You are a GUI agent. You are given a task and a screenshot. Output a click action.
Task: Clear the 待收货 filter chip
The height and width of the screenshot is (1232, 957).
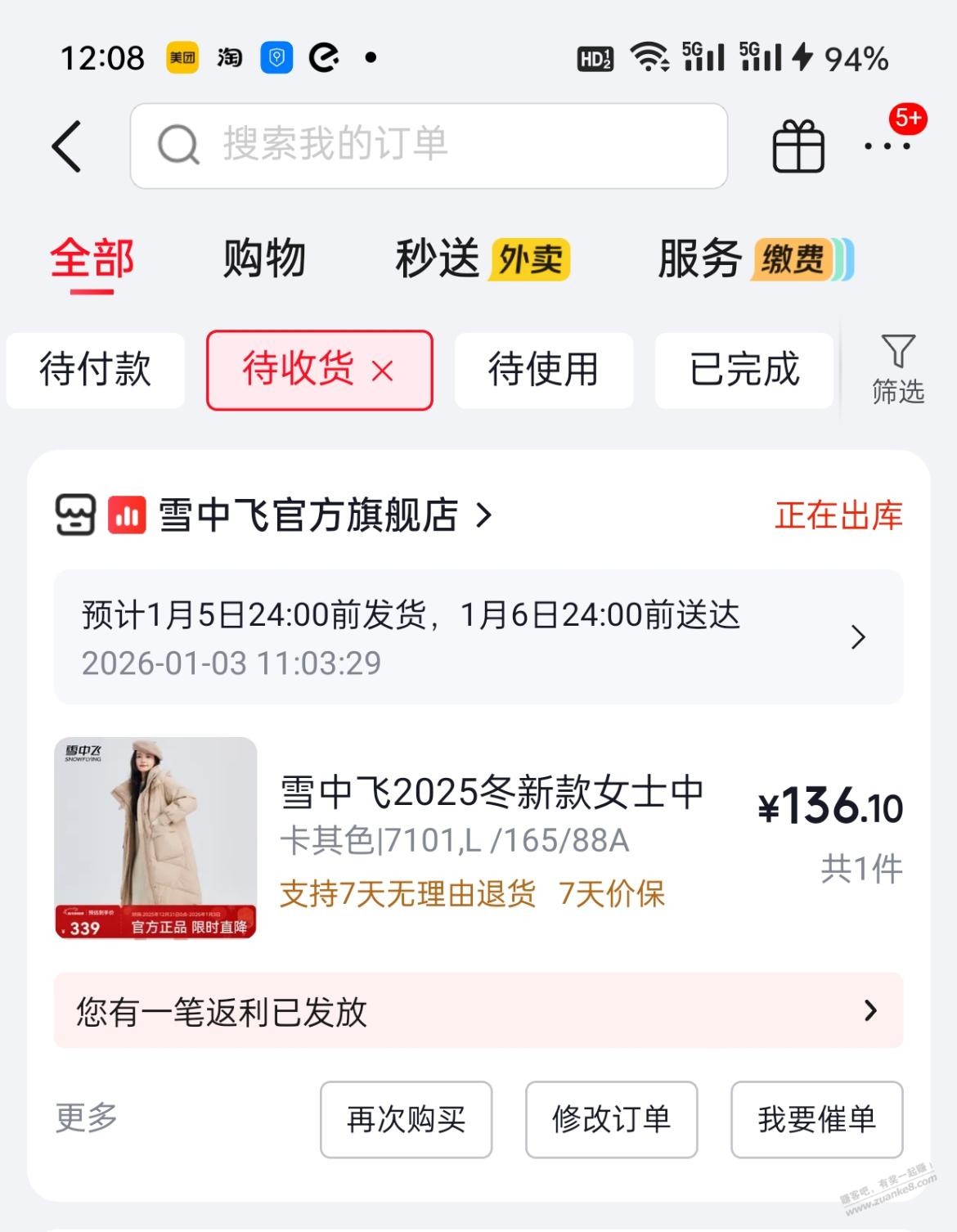coord(383,371)
